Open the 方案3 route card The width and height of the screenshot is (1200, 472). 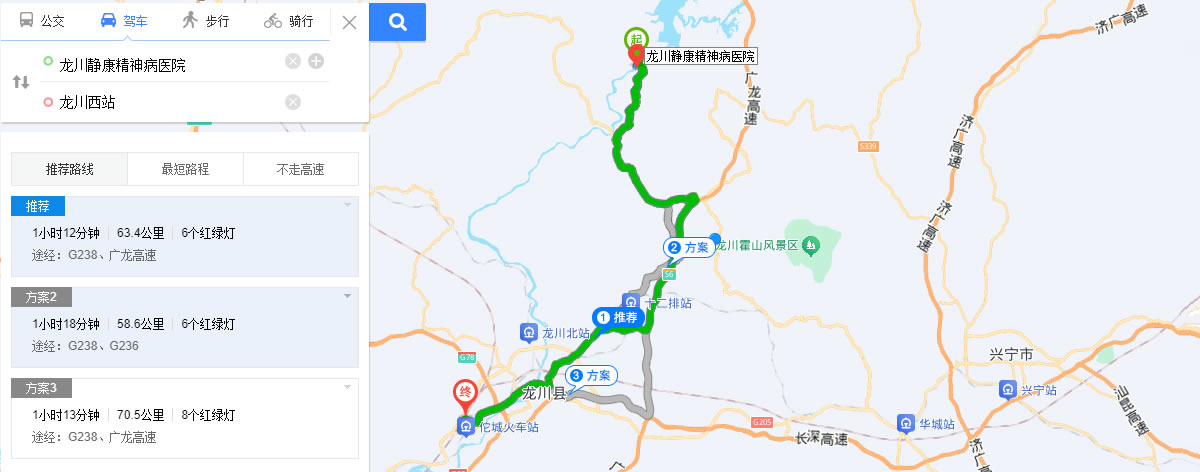pyautogui.click(x=185, y=415)
